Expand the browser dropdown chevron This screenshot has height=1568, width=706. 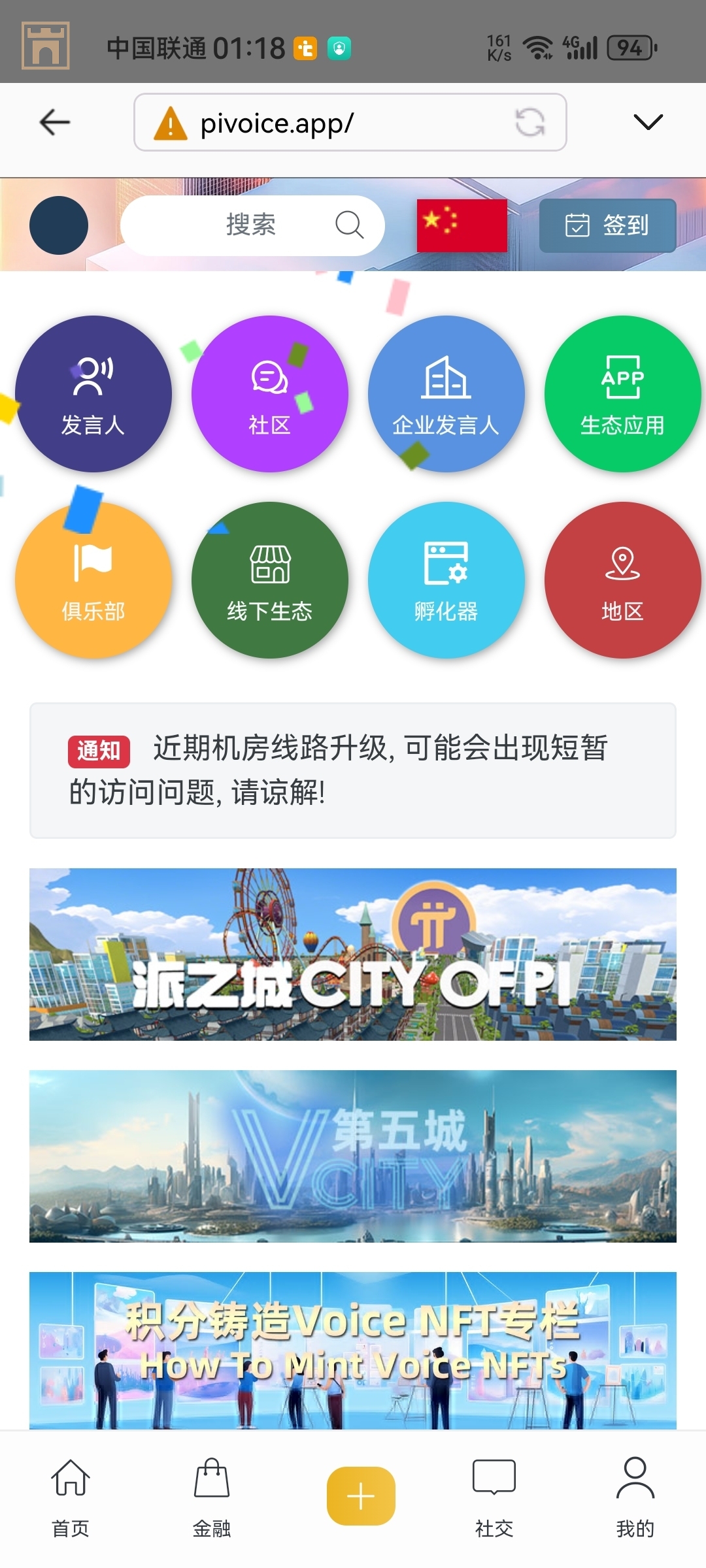(x=648, y=122)
